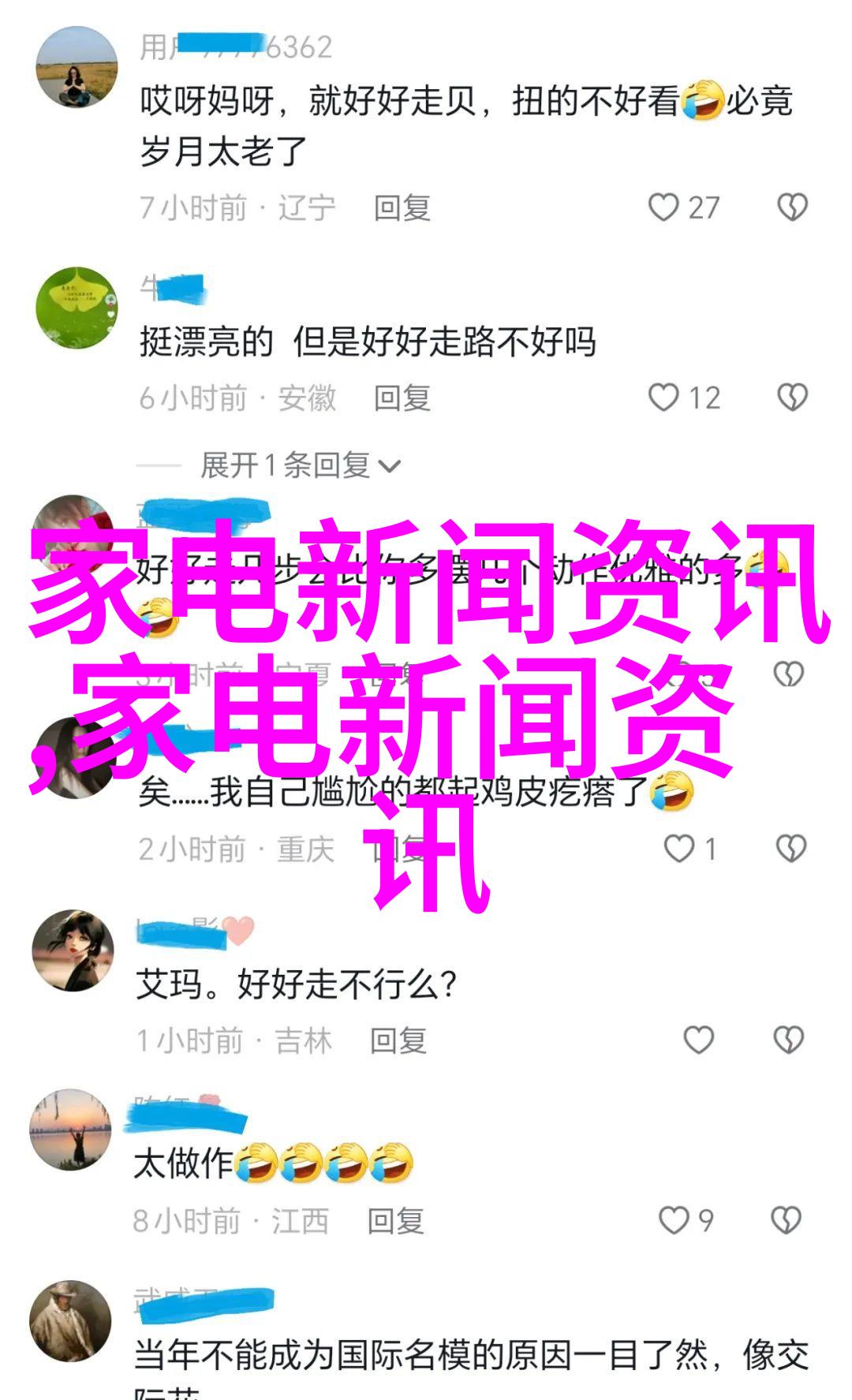
Task: Like the comment from 辽宁 with 27 likes
Action: pos(663,207)
